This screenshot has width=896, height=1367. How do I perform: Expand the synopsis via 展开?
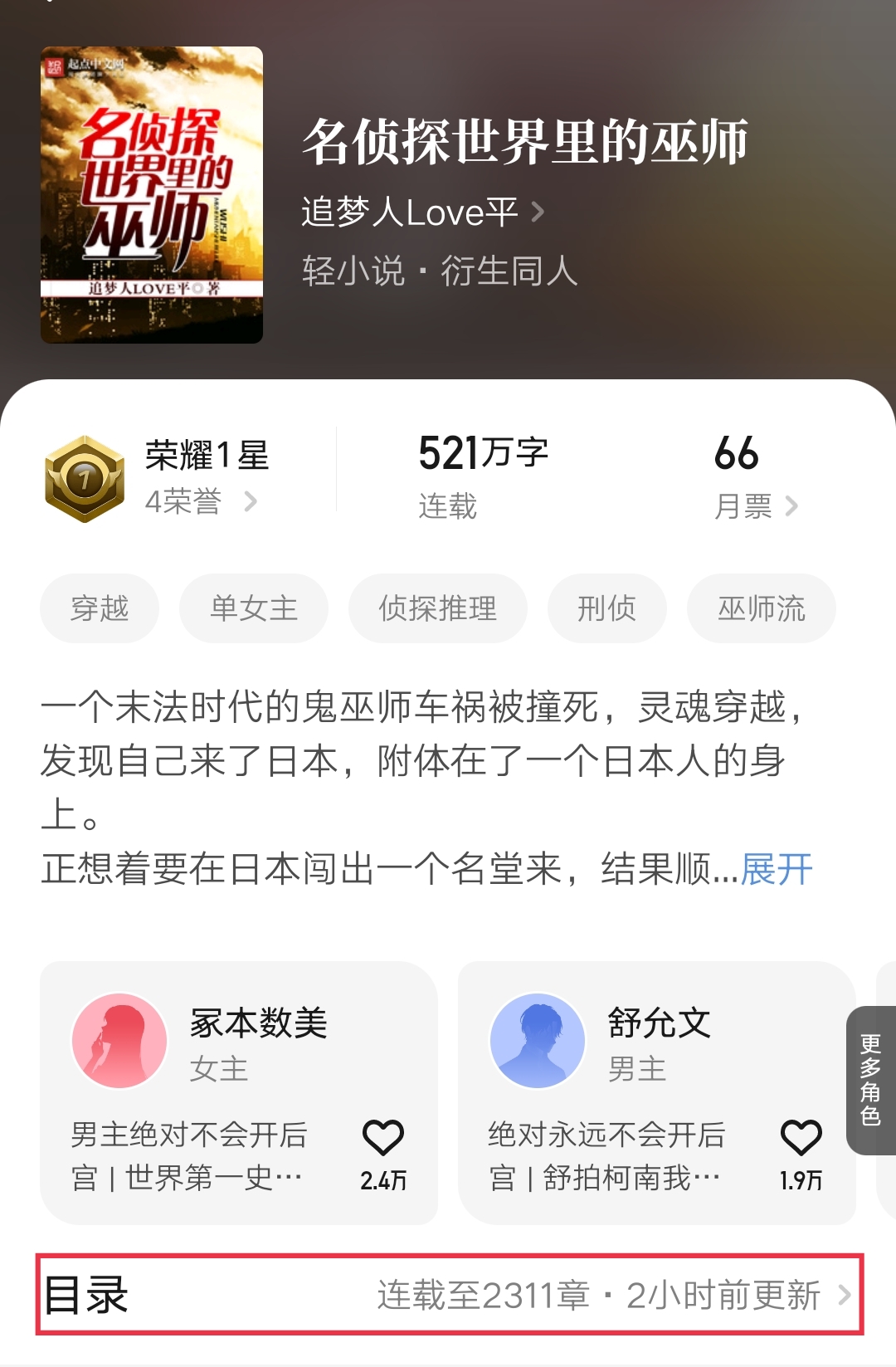(773, 870)
